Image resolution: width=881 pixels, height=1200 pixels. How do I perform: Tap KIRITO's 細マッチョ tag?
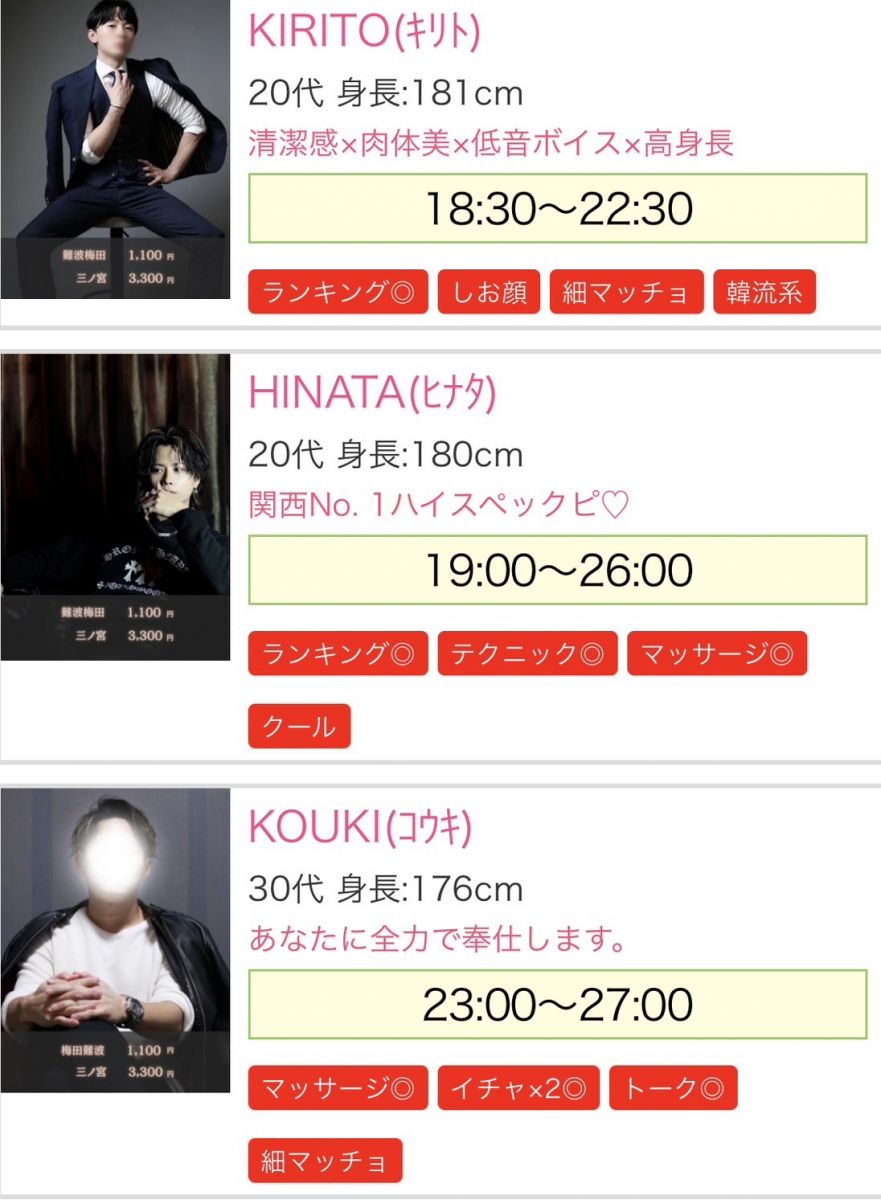click(x=626, y=293)
